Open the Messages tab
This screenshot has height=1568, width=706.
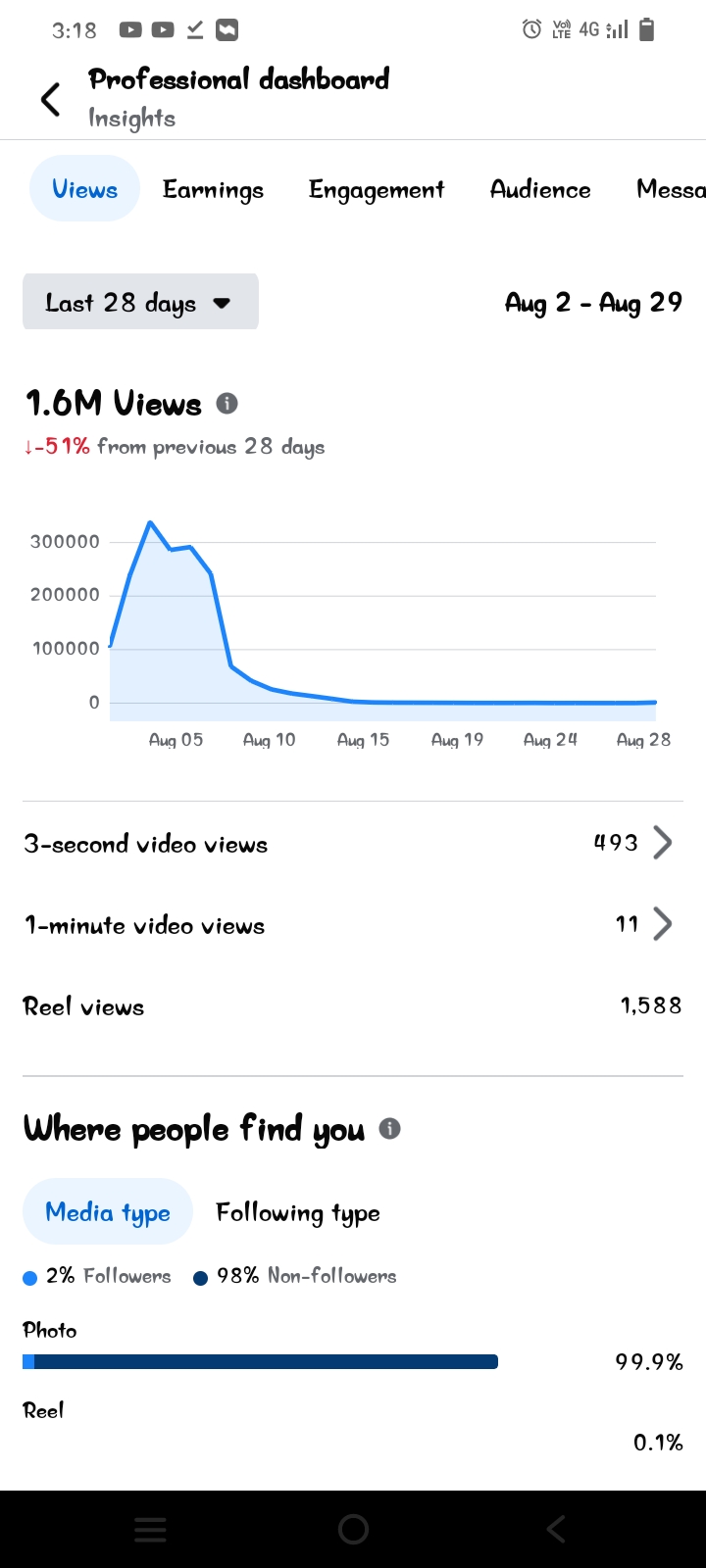point(672,189)
